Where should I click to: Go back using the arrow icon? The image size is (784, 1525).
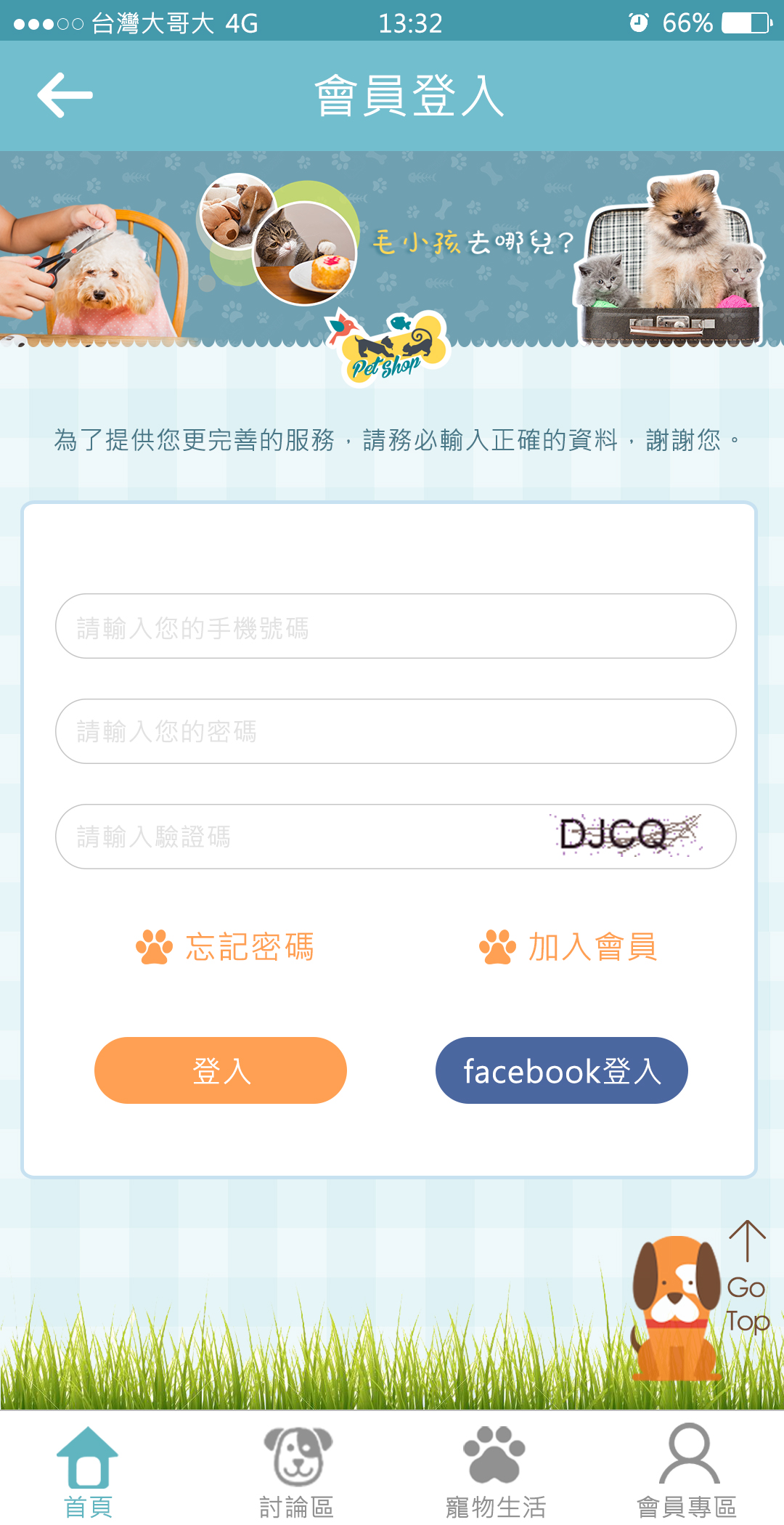[65, 95]
